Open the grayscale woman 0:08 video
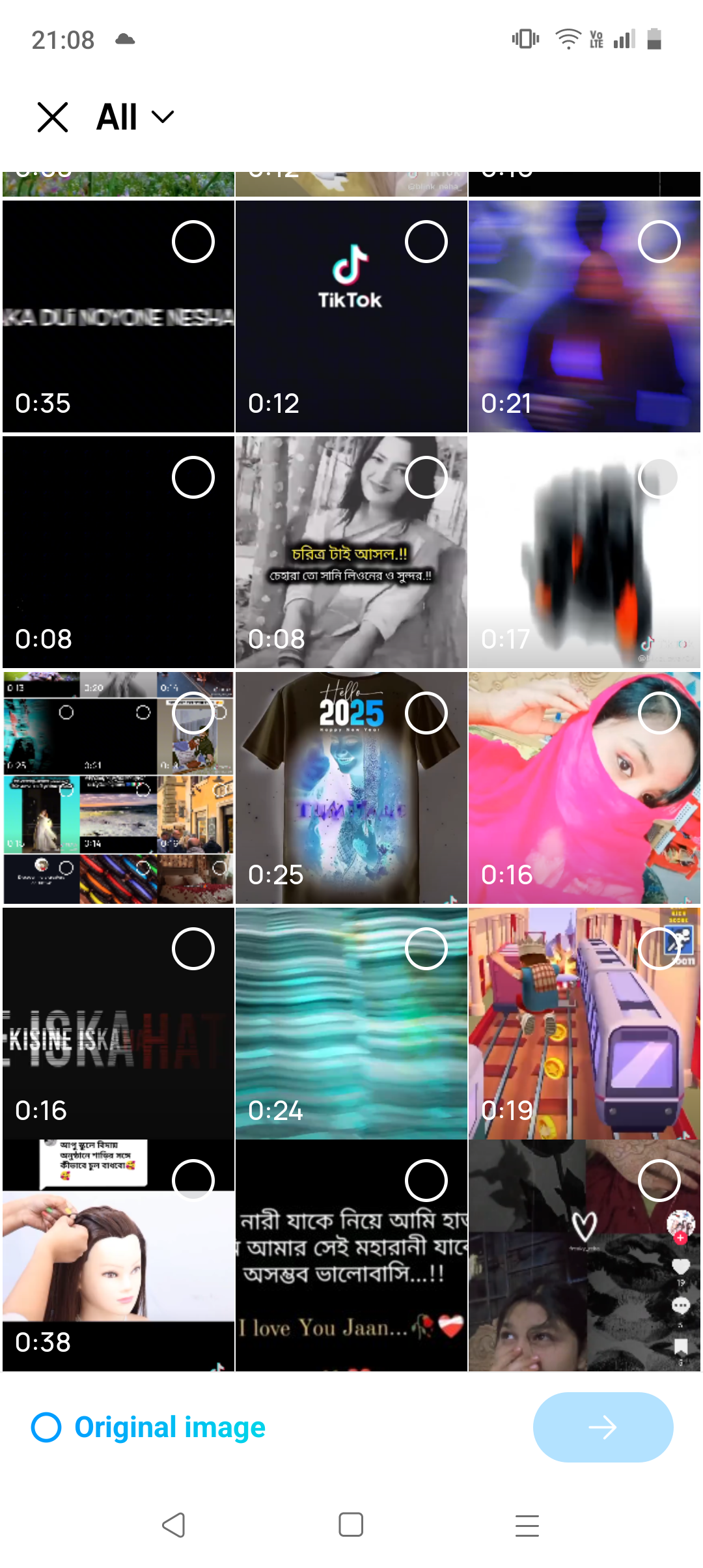Viewport: 703px width, 1568px height. [351, 552]
